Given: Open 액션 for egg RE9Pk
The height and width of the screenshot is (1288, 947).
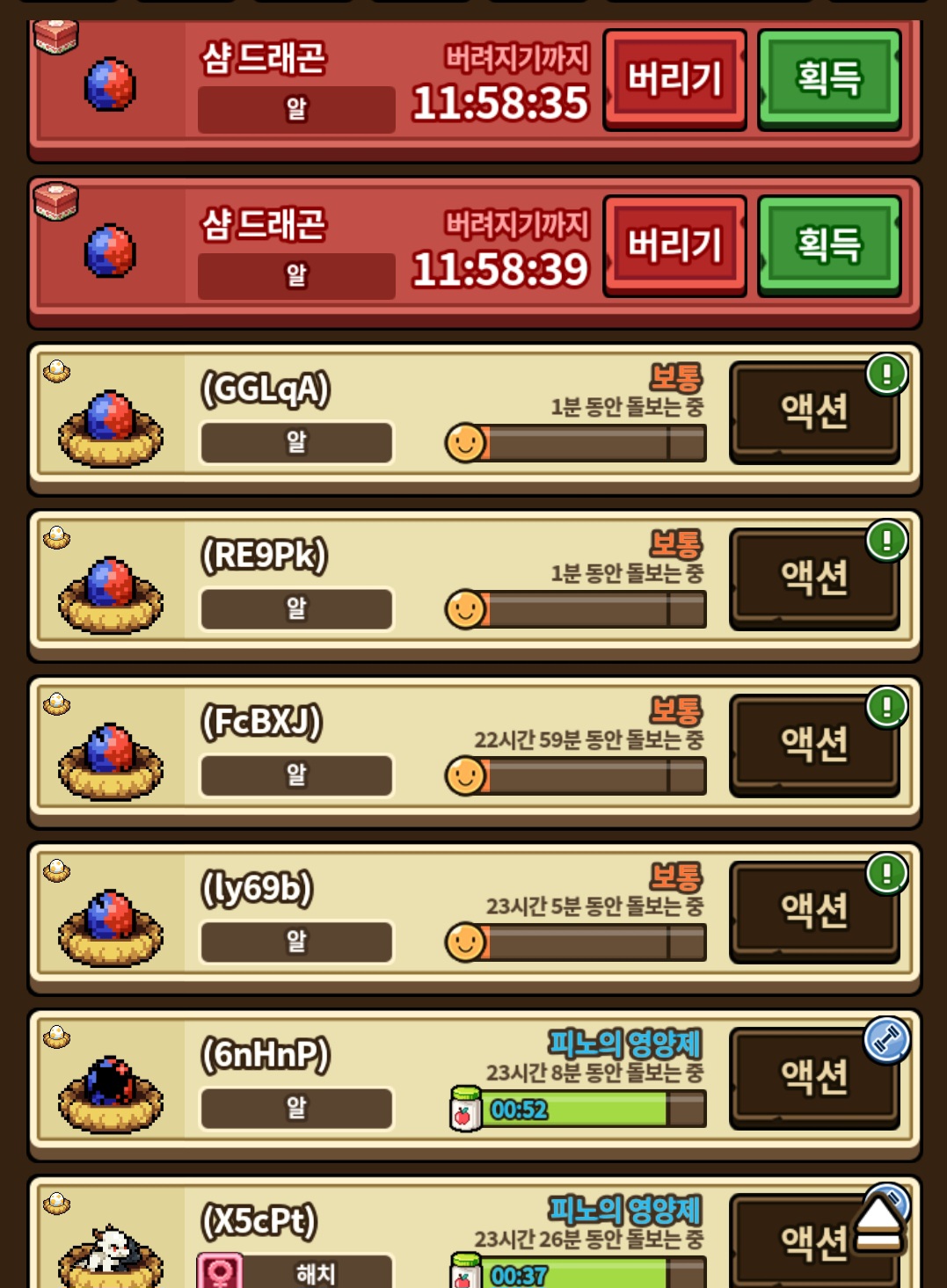Looking at the screenshot, I should 813,578.
